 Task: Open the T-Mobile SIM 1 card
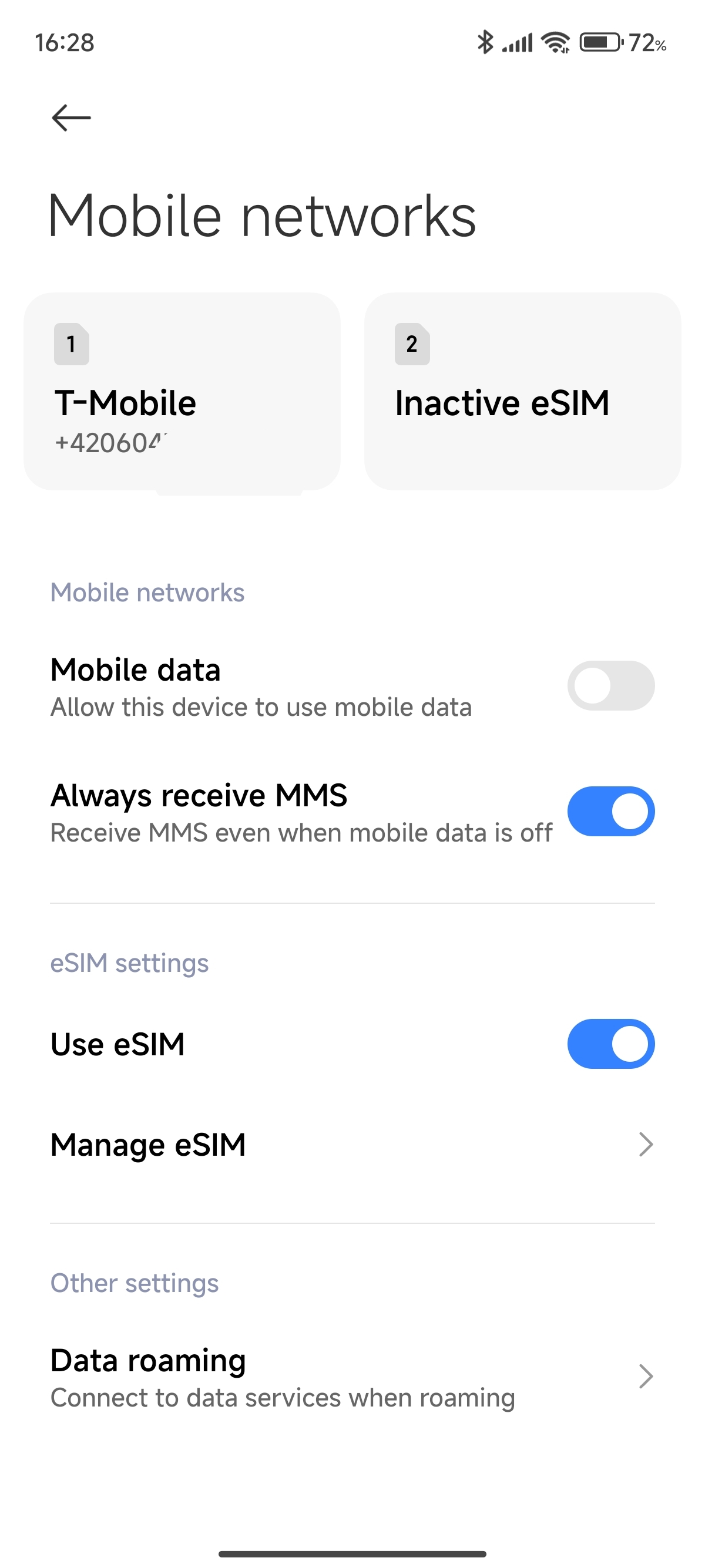[x=182, y=391]
